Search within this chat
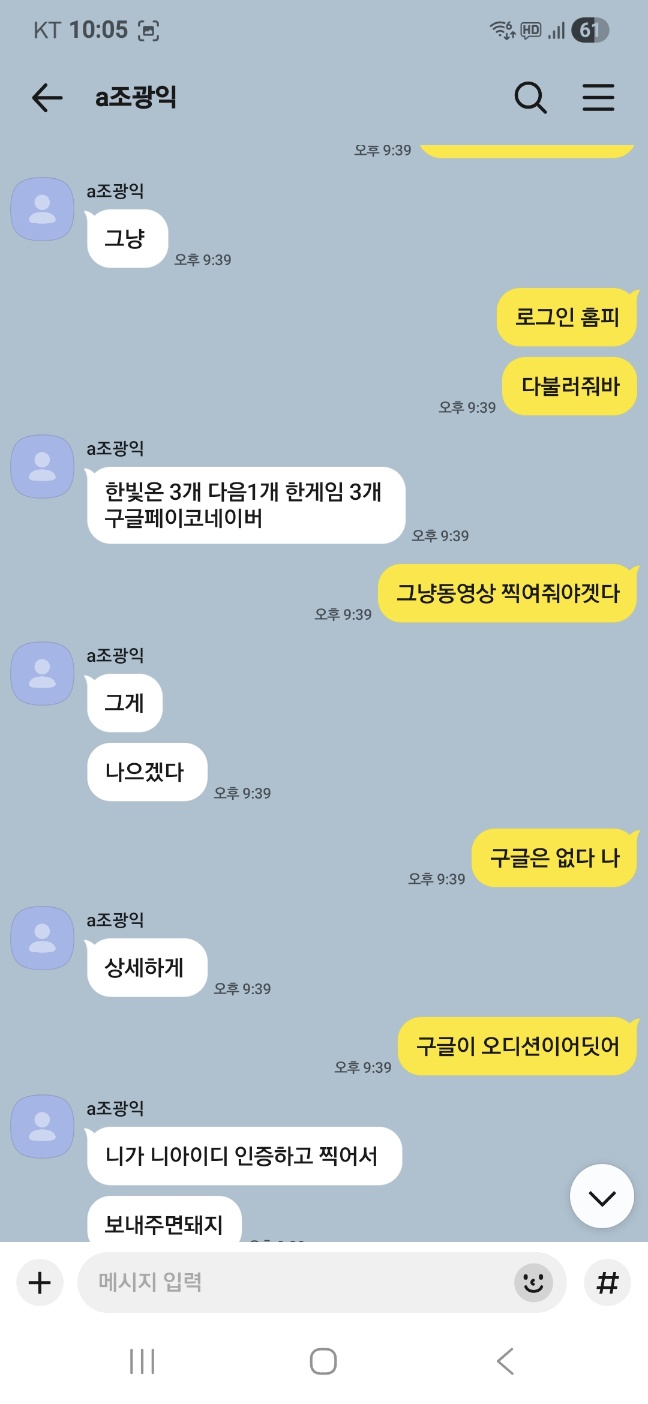Viewport: 648px width, 1404px height. point(530,97)
